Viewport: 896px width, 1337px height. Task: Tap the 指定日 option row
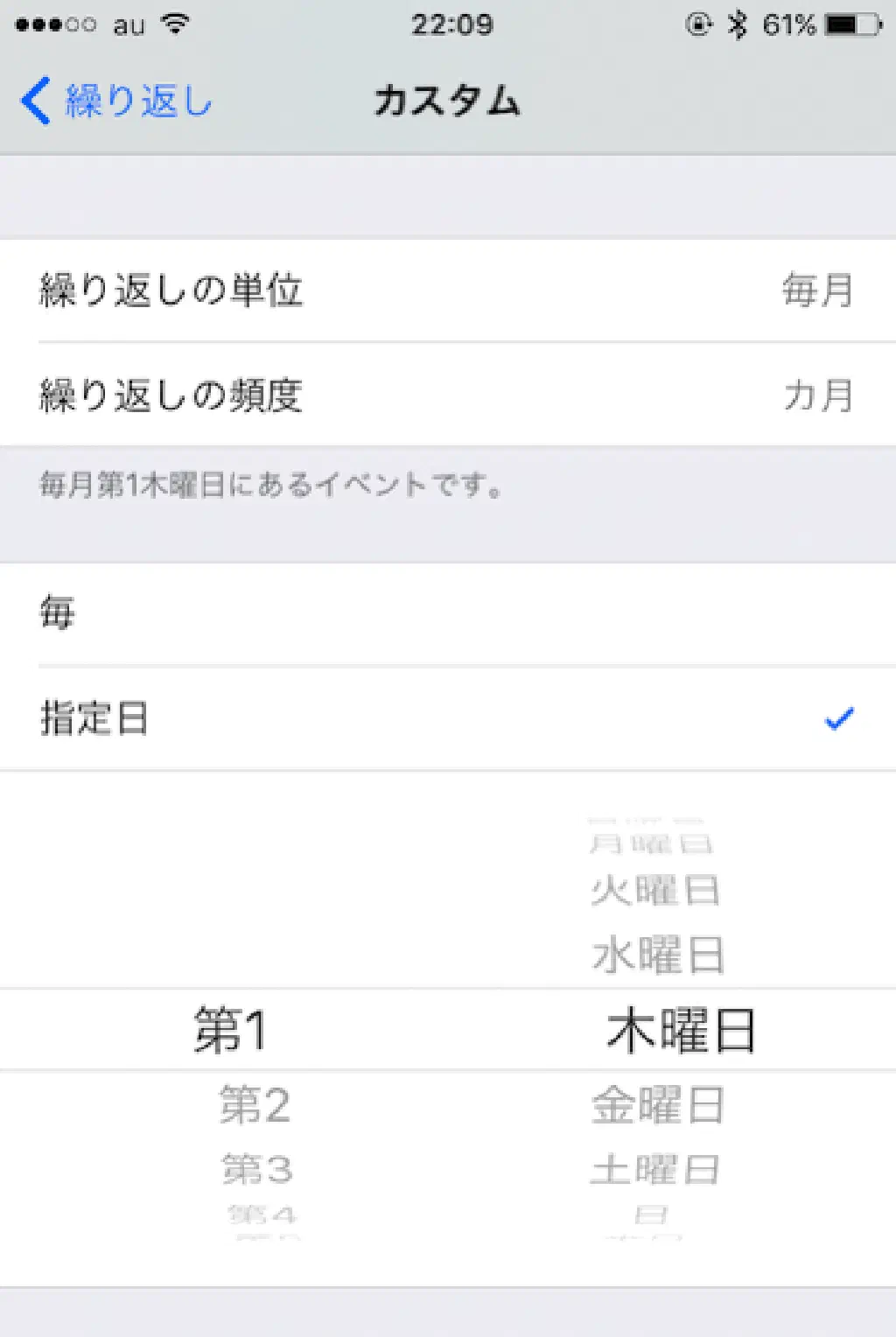coord(448,719)
